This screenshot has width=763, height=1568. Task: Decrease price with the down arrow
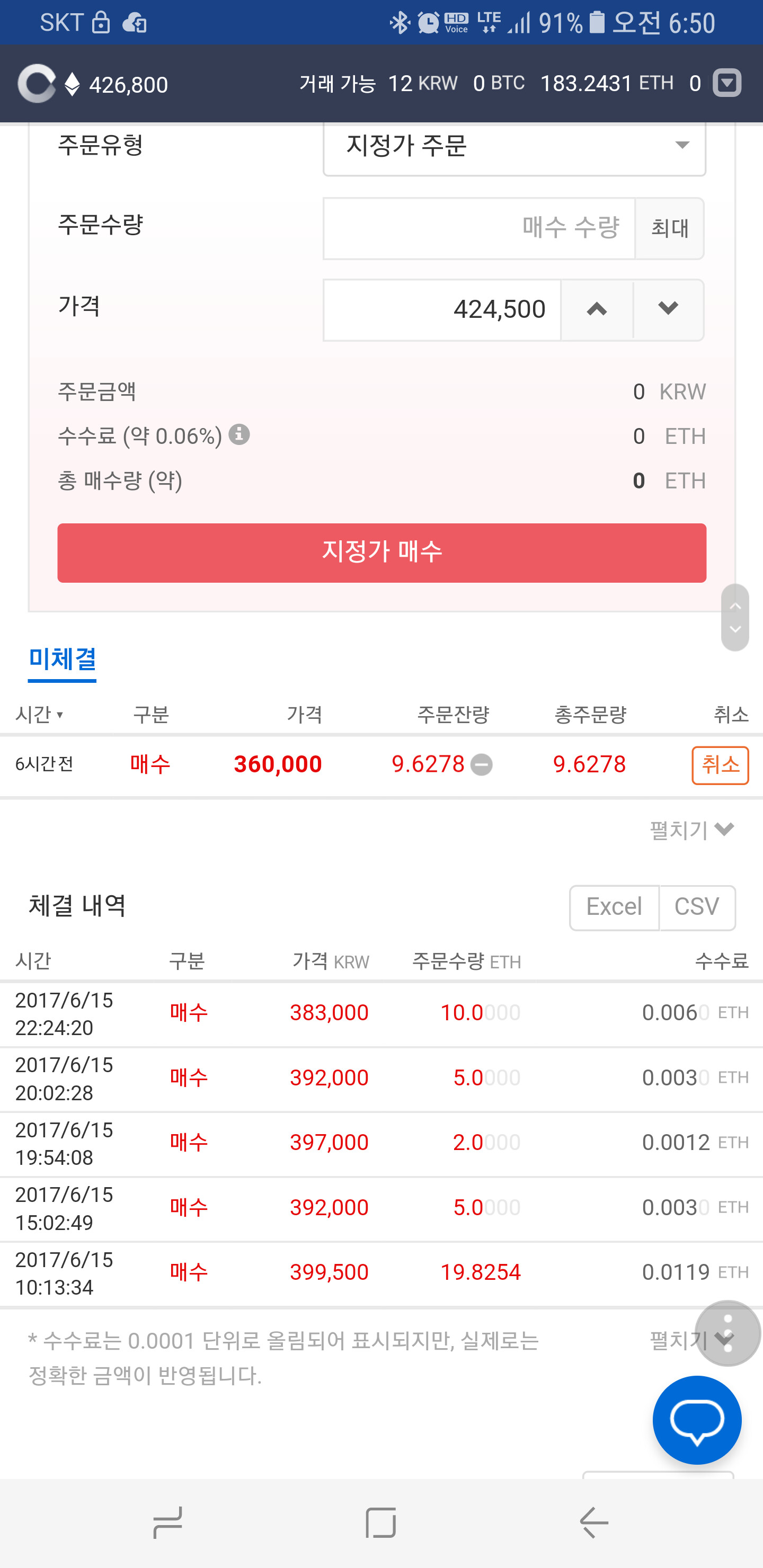tap(669, 310)
